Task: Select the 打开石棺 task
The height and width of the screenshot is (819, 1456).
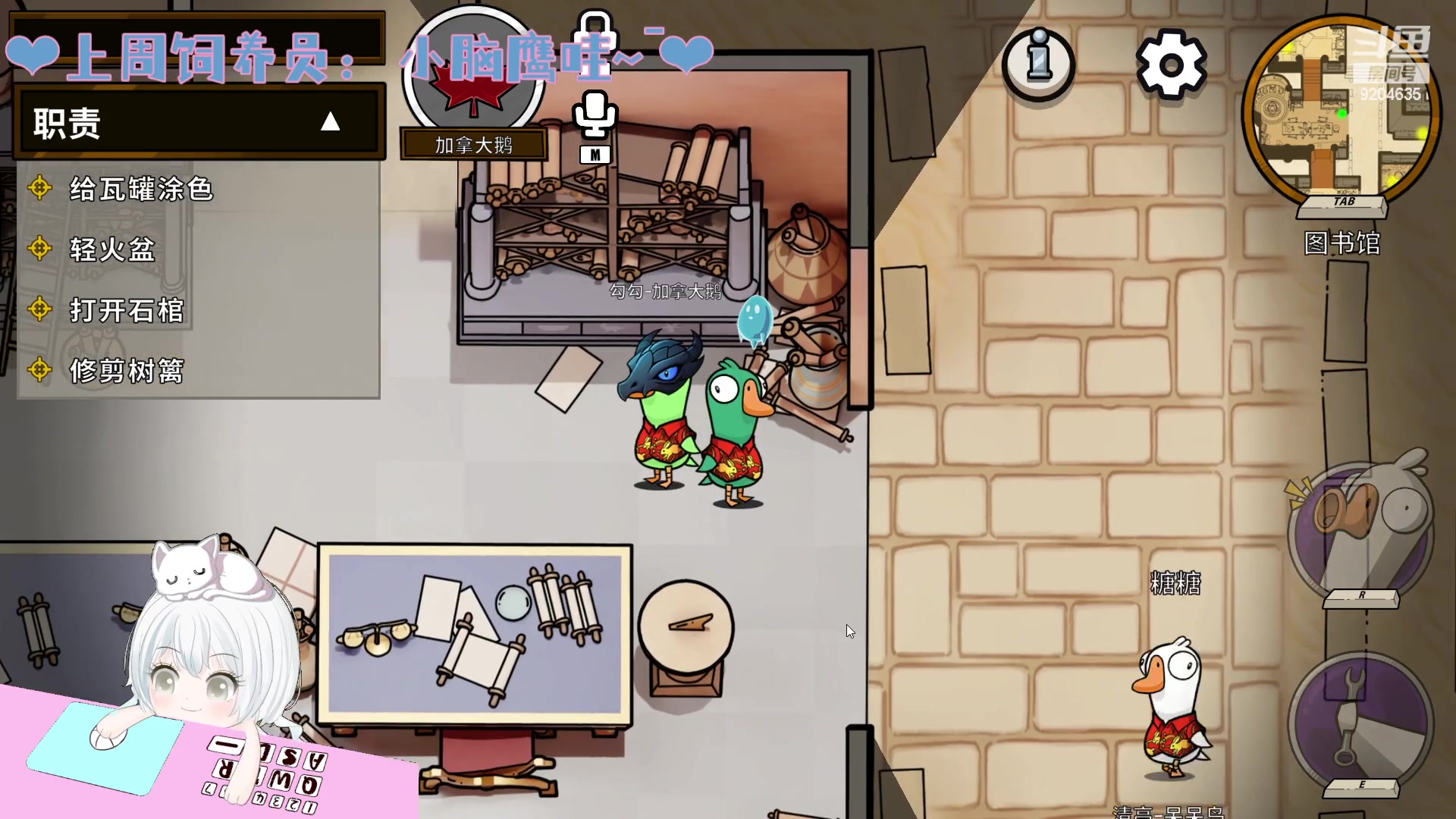Action: click(x=127, y=310)
